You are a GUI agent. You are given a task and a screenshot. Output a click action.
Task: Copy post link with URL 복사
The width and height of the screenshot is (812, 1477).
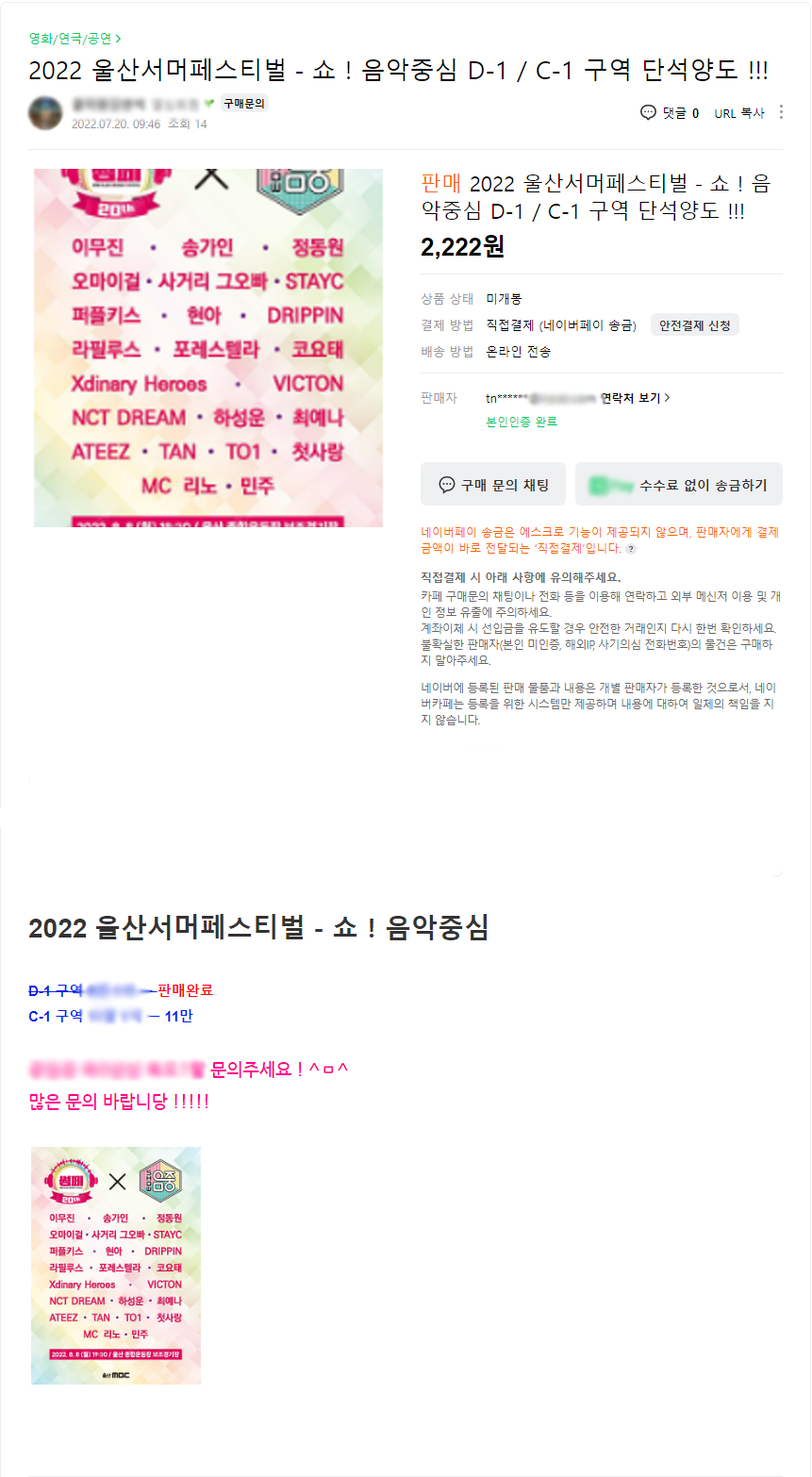tap(738, 113)
